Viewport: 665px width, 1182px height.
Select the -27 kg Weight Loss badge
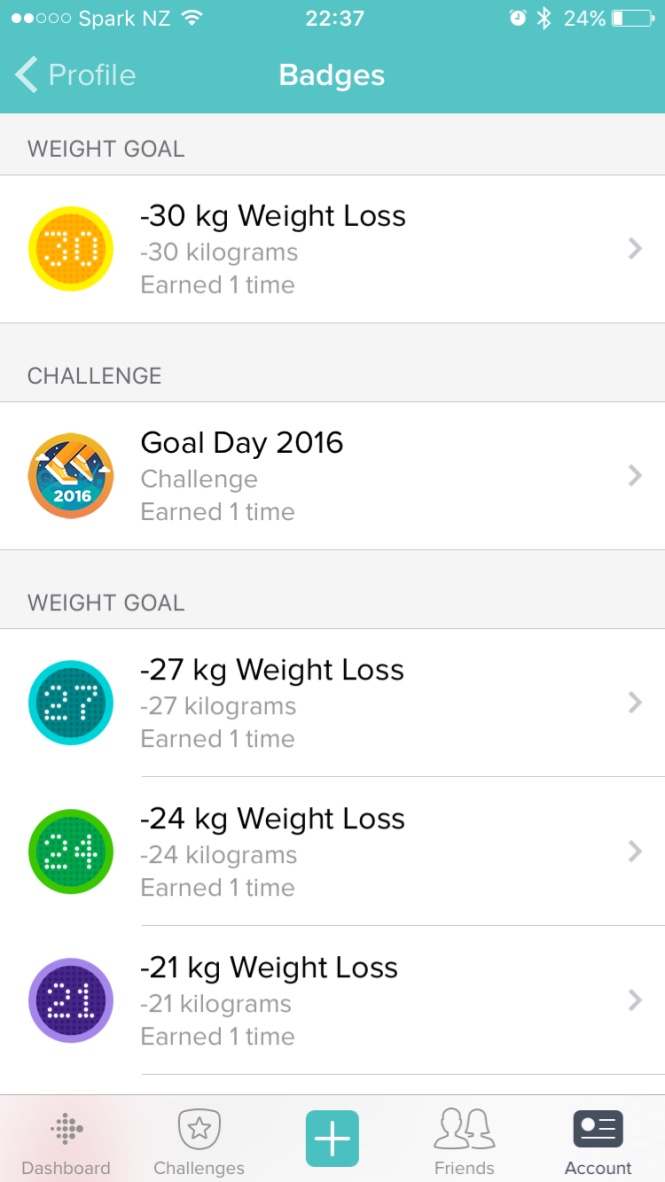(332, 703)
